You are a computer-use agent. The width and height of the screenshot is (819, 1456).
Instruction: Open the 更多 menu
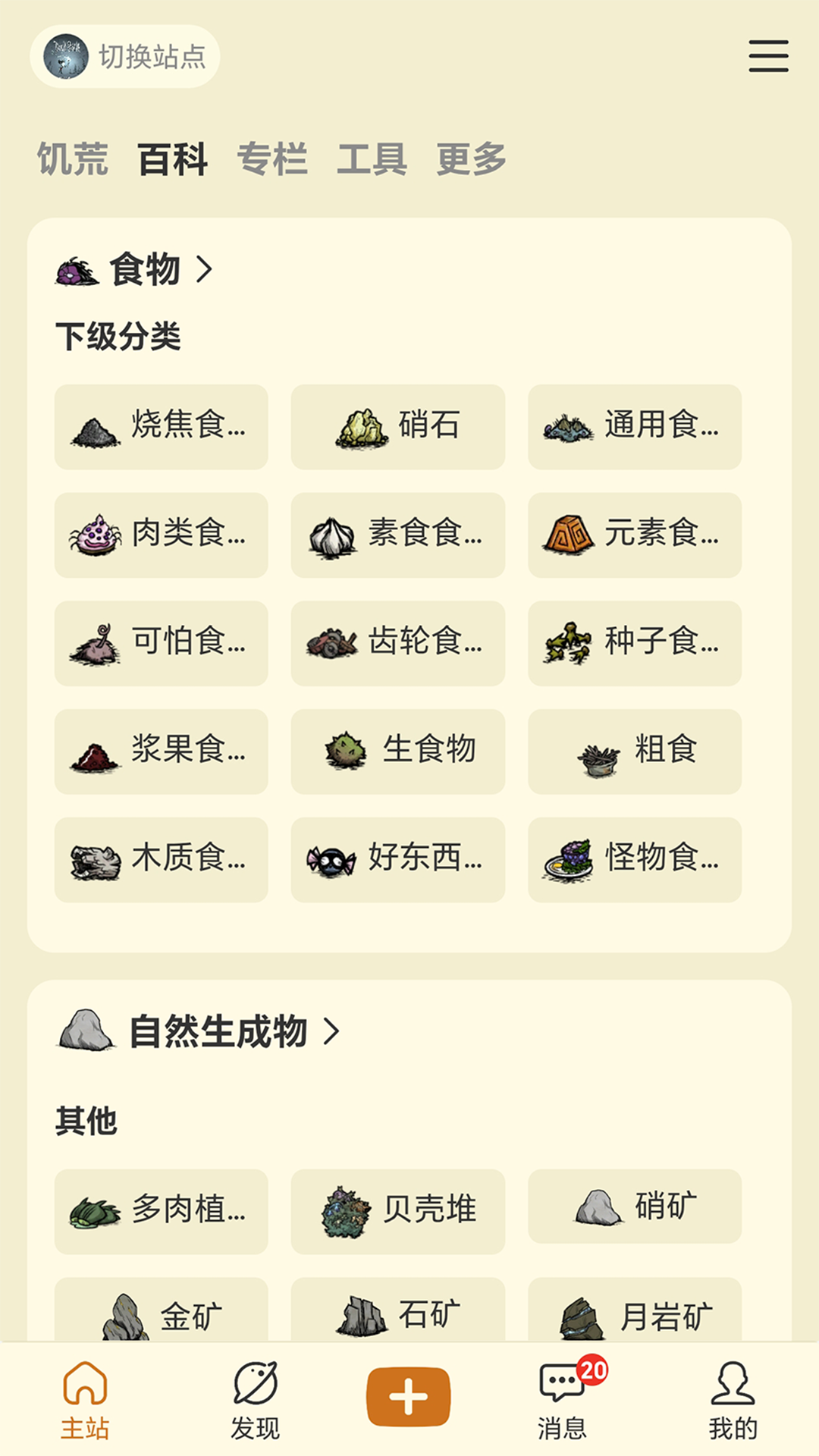point(472,158)
